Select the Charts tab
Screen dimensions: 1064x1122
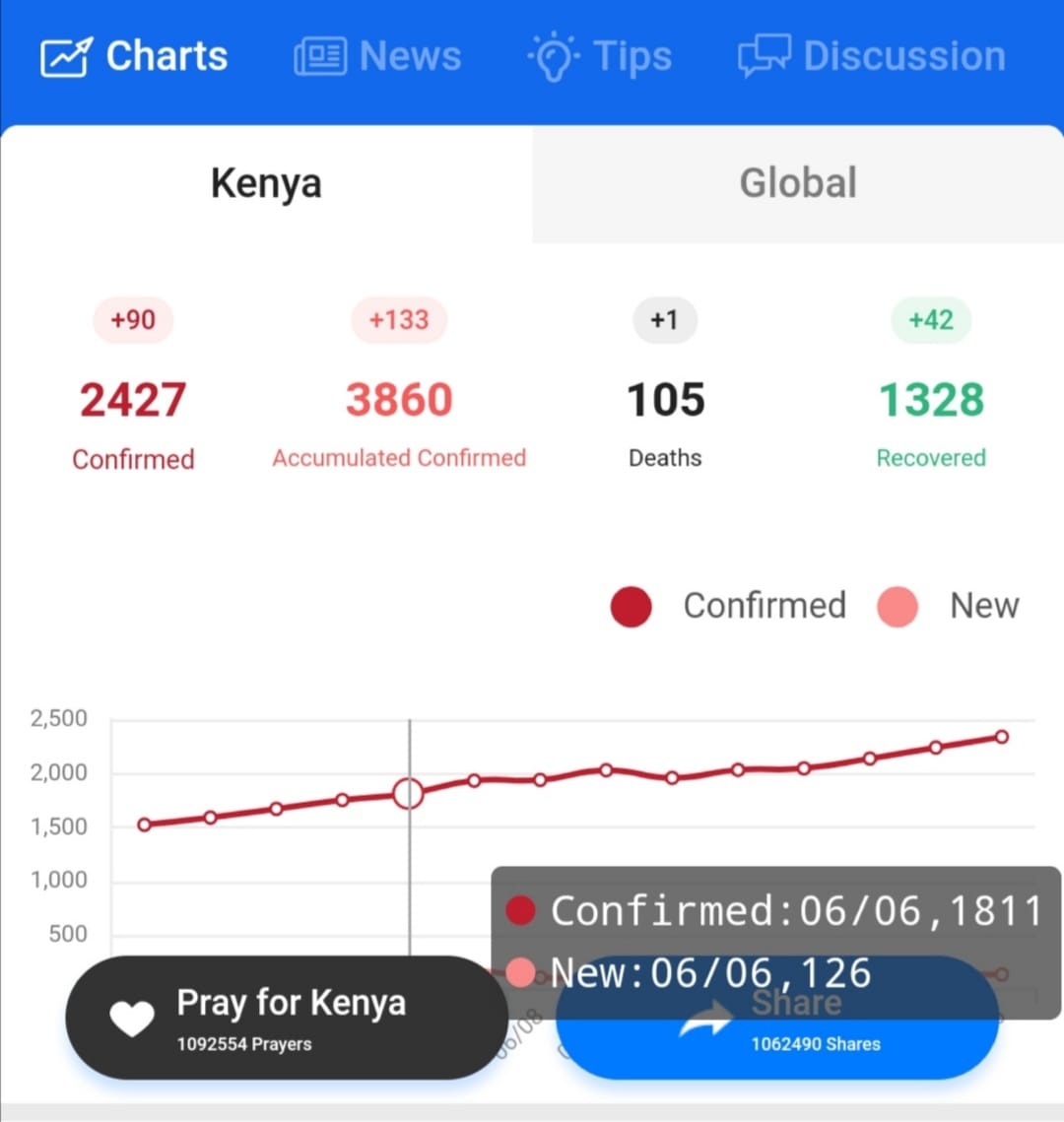135,56
